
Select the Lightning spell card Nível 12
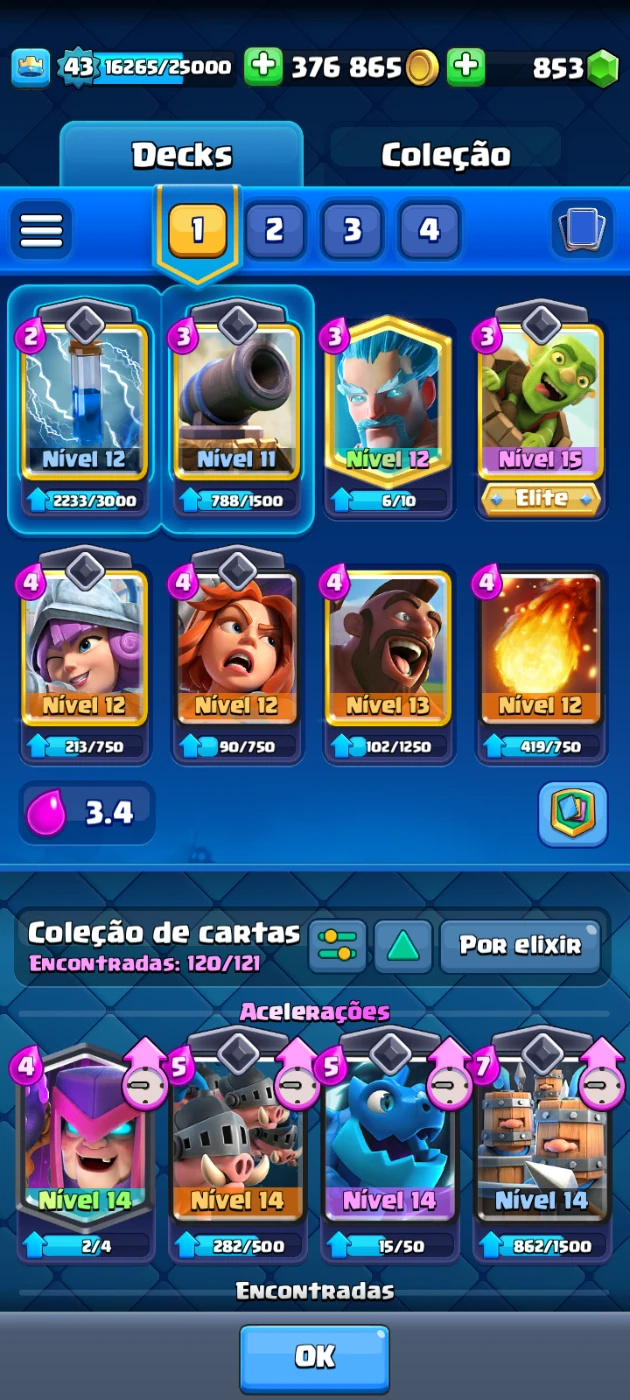85,400
